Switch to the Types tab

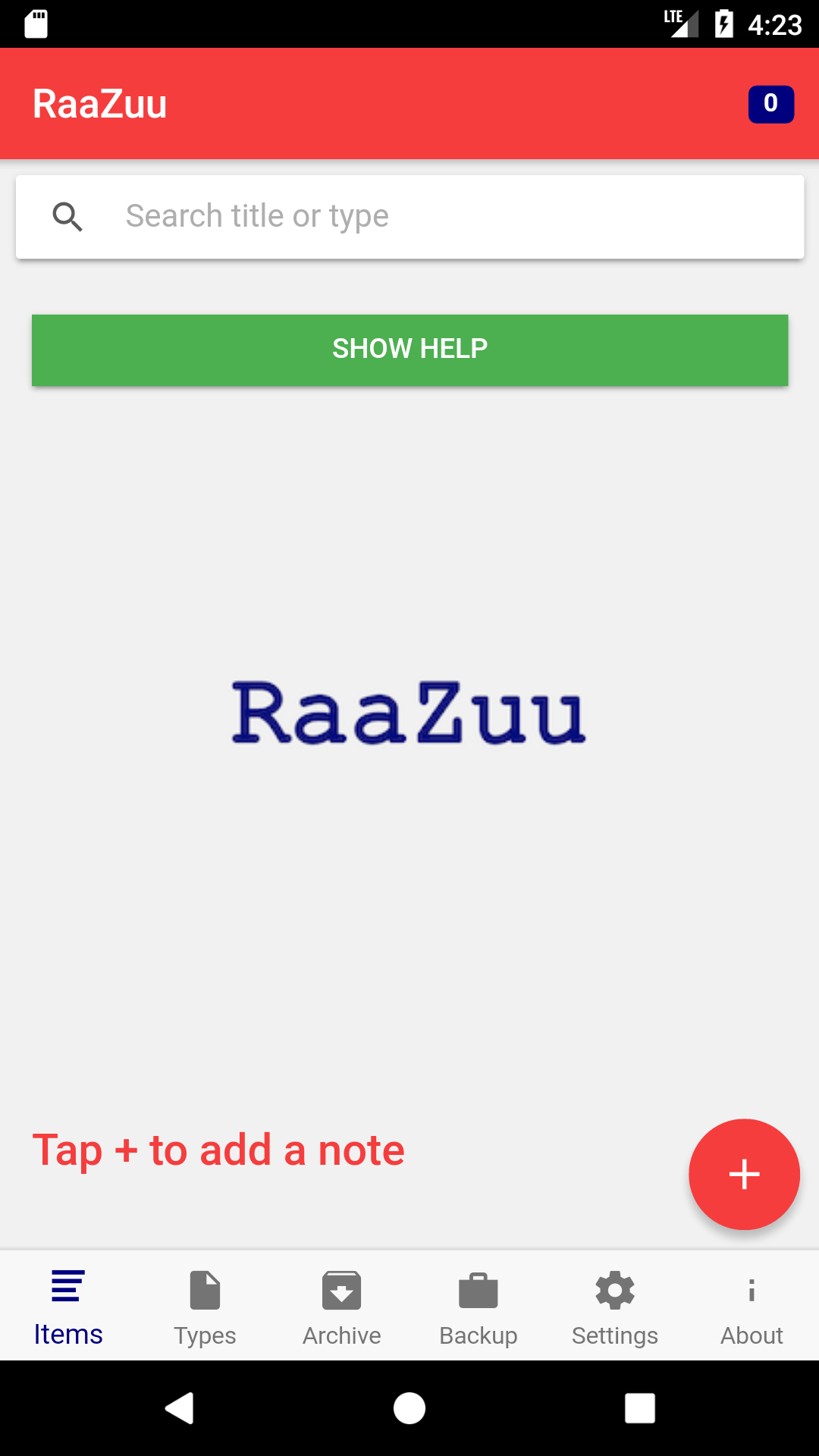pos(205,1307)
